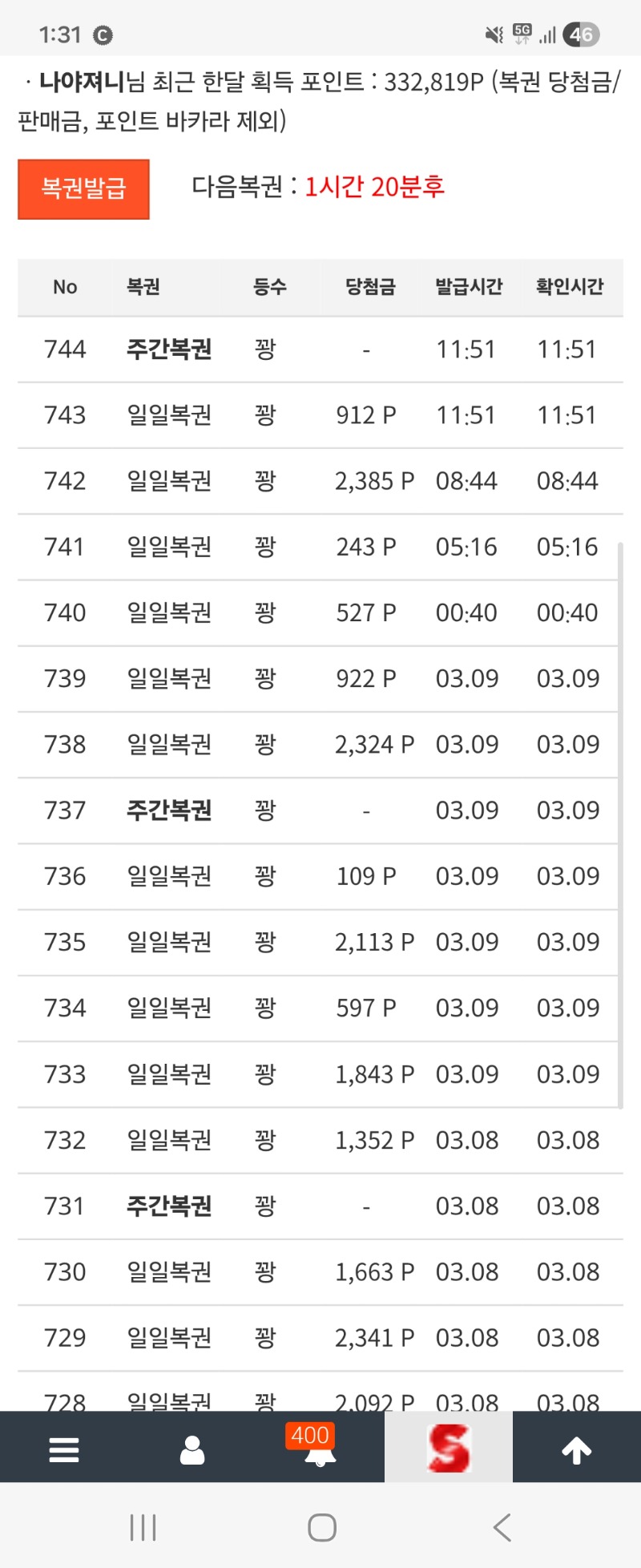Jump to top with the up arrow

[x=576, y=1449]
